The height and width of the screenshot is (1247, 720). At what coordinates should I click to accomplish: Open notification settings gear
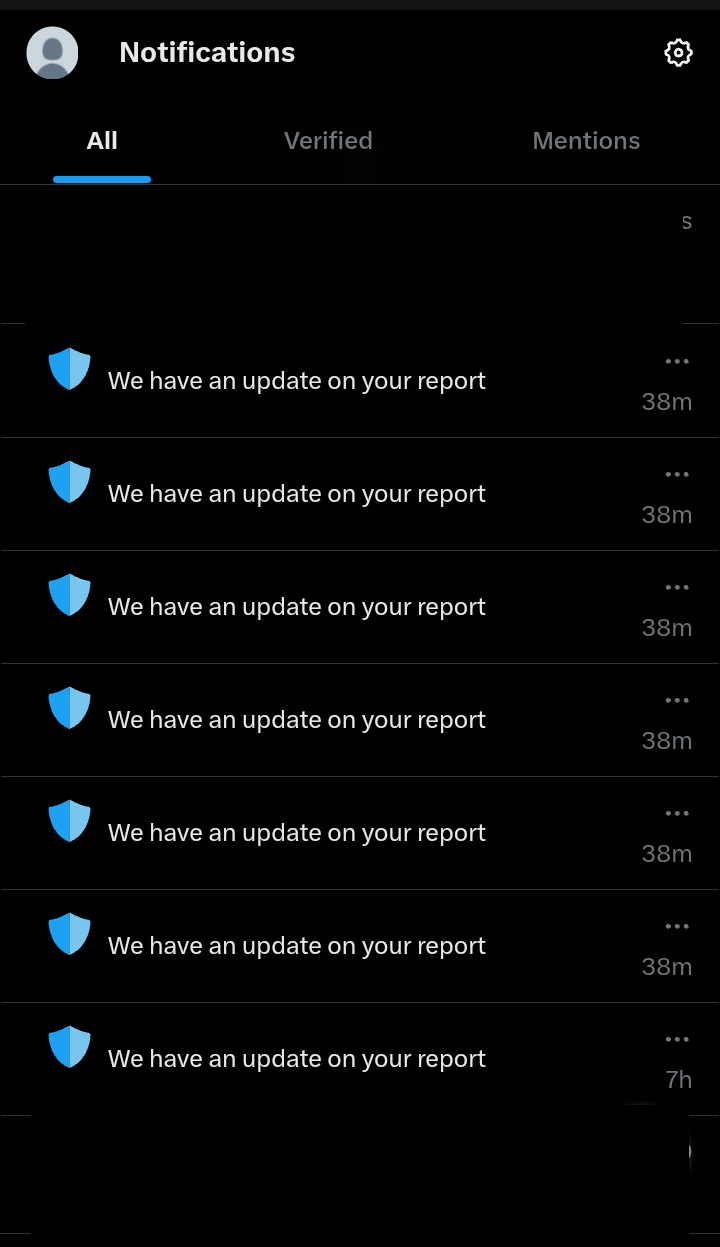(678, 53)
